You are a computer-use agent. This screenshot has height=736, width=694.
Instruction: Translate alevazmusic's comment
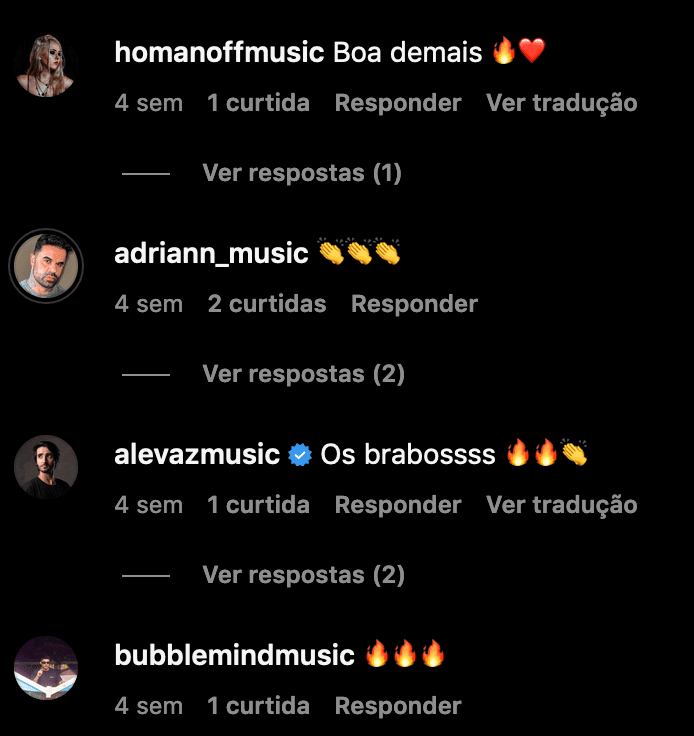coord(561,505)
